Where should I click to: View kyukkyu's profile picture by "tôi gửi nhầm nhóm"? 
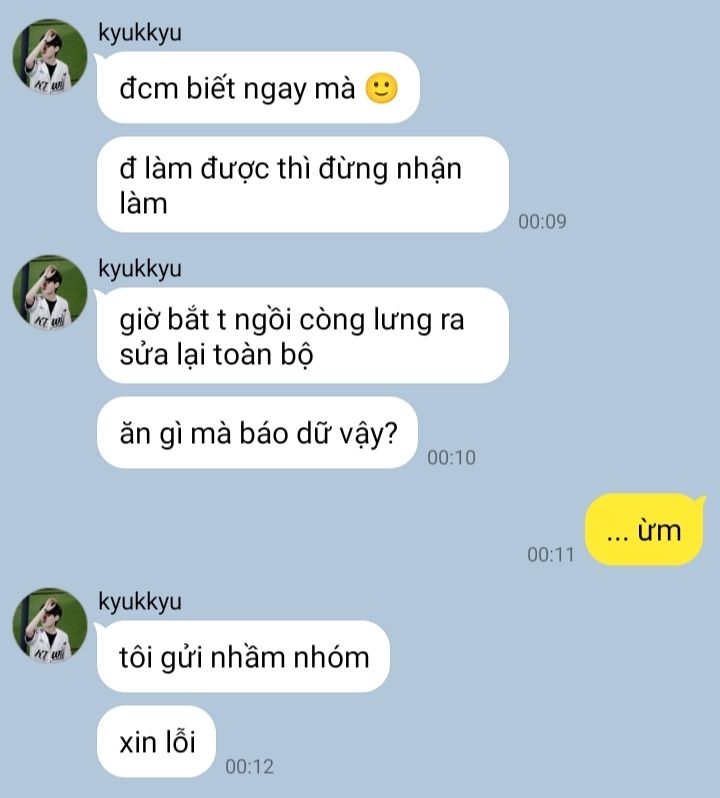click(x=49, y=626)
